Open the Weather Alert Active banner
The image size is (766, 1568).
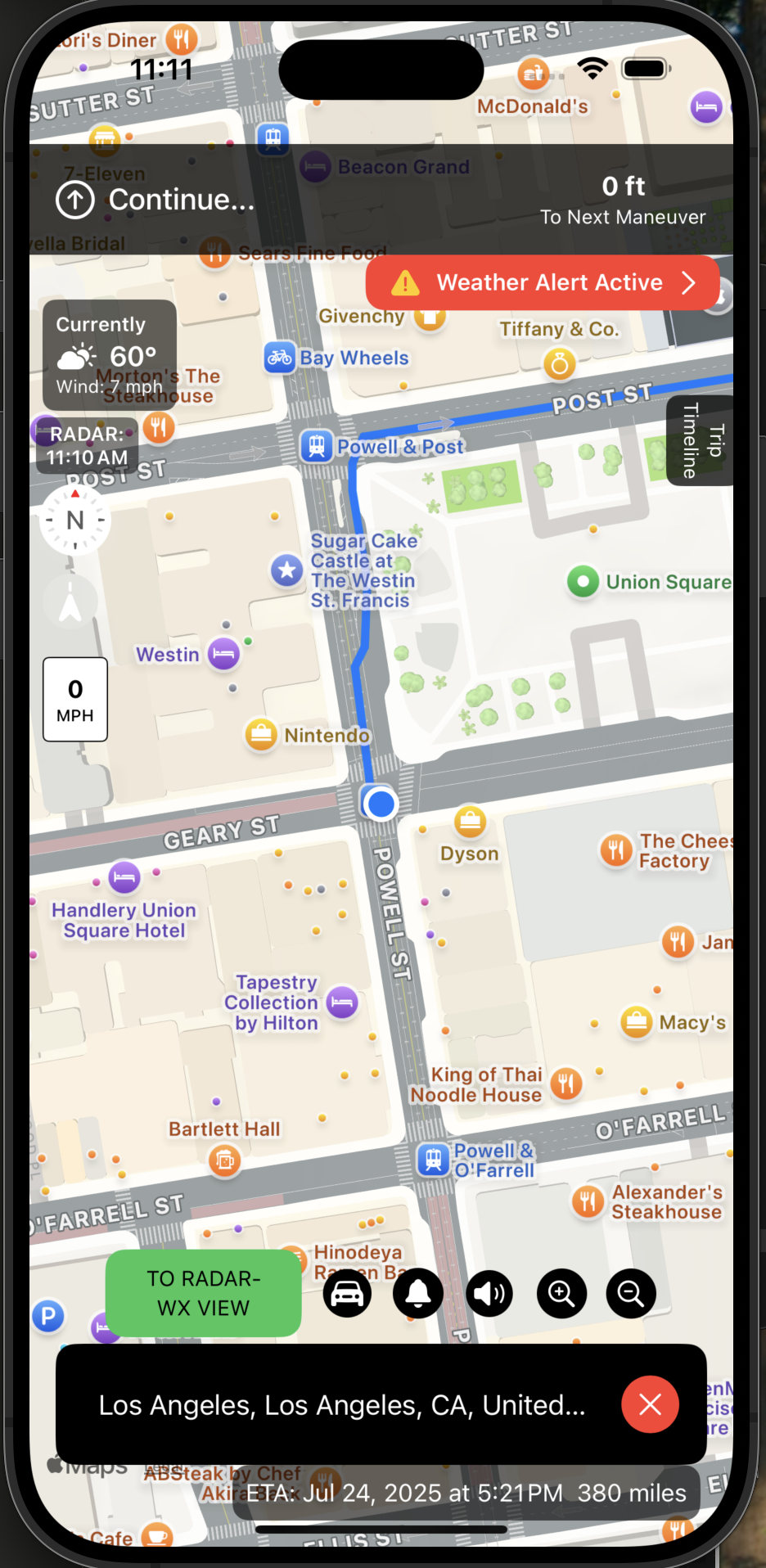point(543,283)
